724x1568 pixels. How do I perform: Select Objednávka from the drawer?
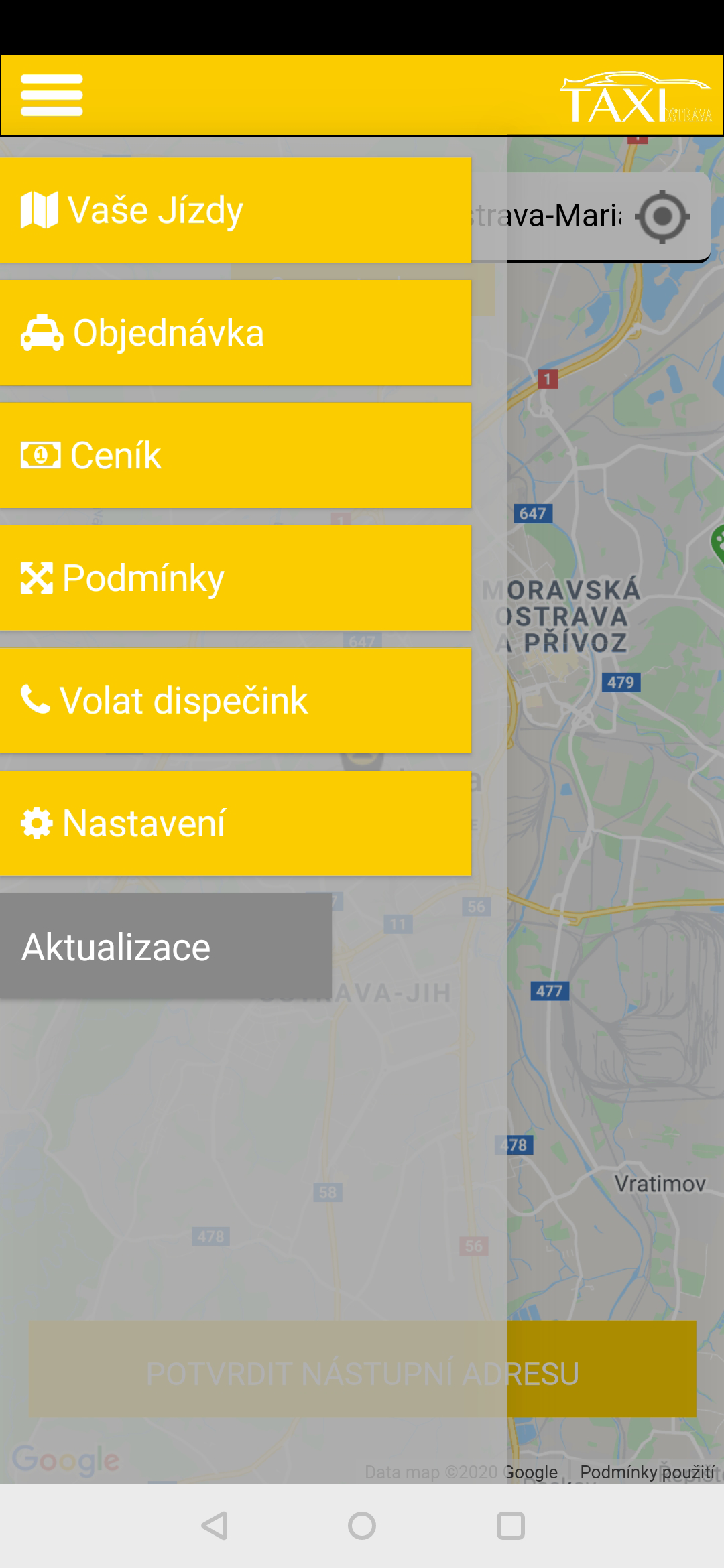pos(235,332)
